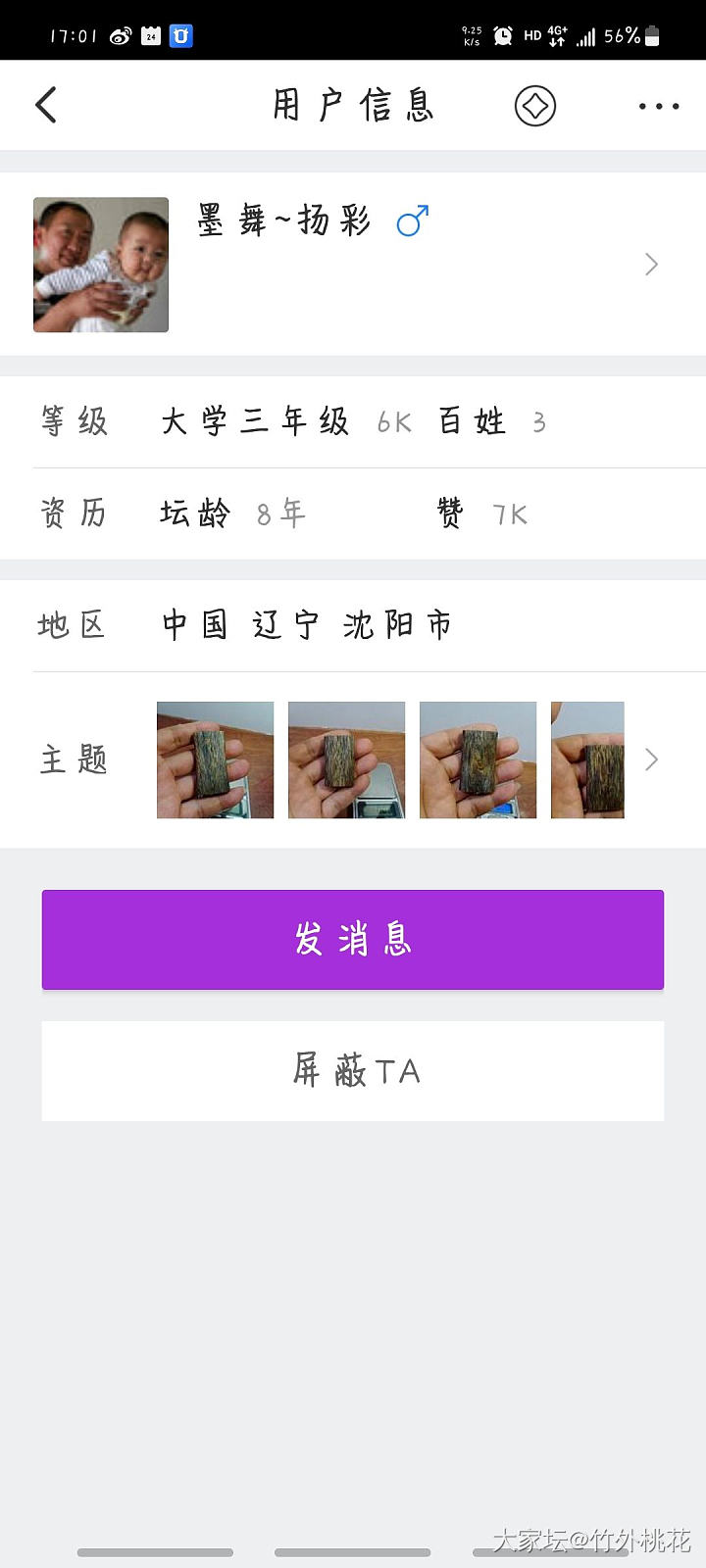Open the first 主题 photo thumbnail
Image resolution: width=706 pixels, height=1568 pixels.
point(216,759)
